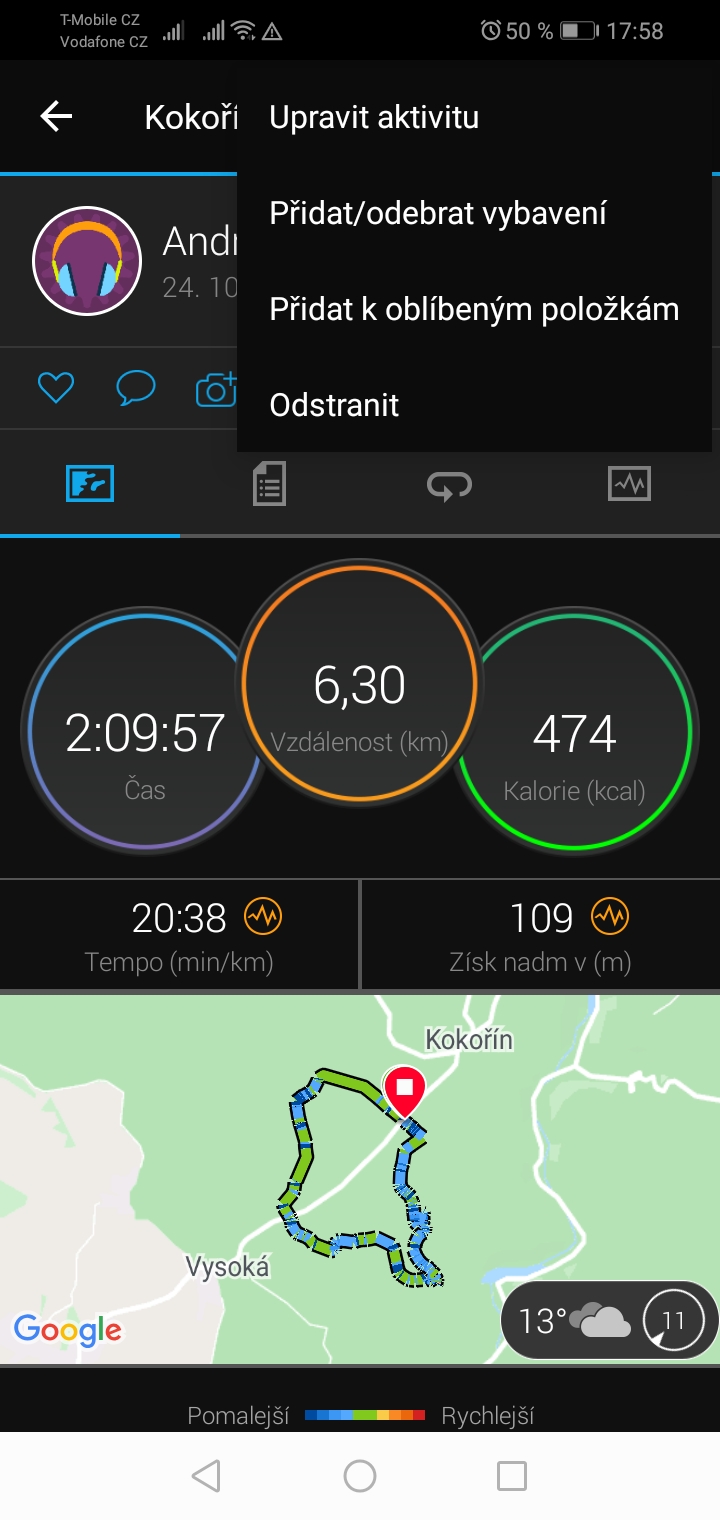Select Přidat k oblíbeným položkám
This screenshot has height=1520, width=720.
point(474,309)
